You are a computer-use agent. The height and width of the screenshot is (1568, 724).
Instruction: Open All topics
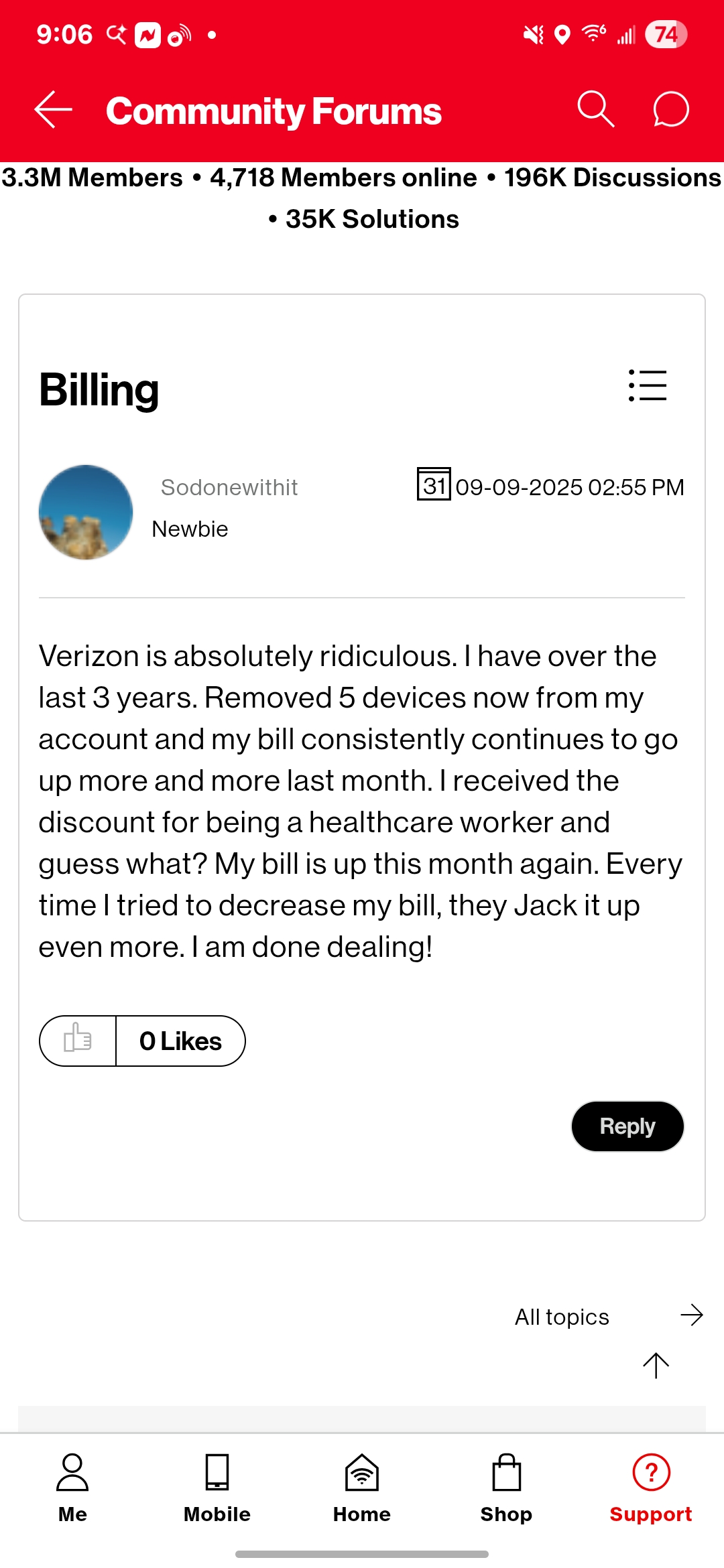(562, 1317)
